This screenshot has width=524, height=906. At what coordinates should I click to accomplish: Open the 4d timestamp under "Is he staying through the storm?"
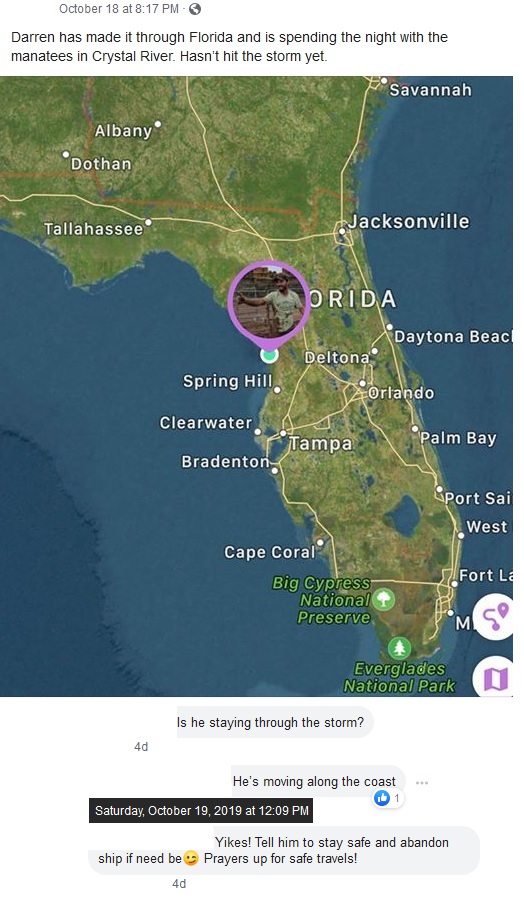(x=141, y=747)
